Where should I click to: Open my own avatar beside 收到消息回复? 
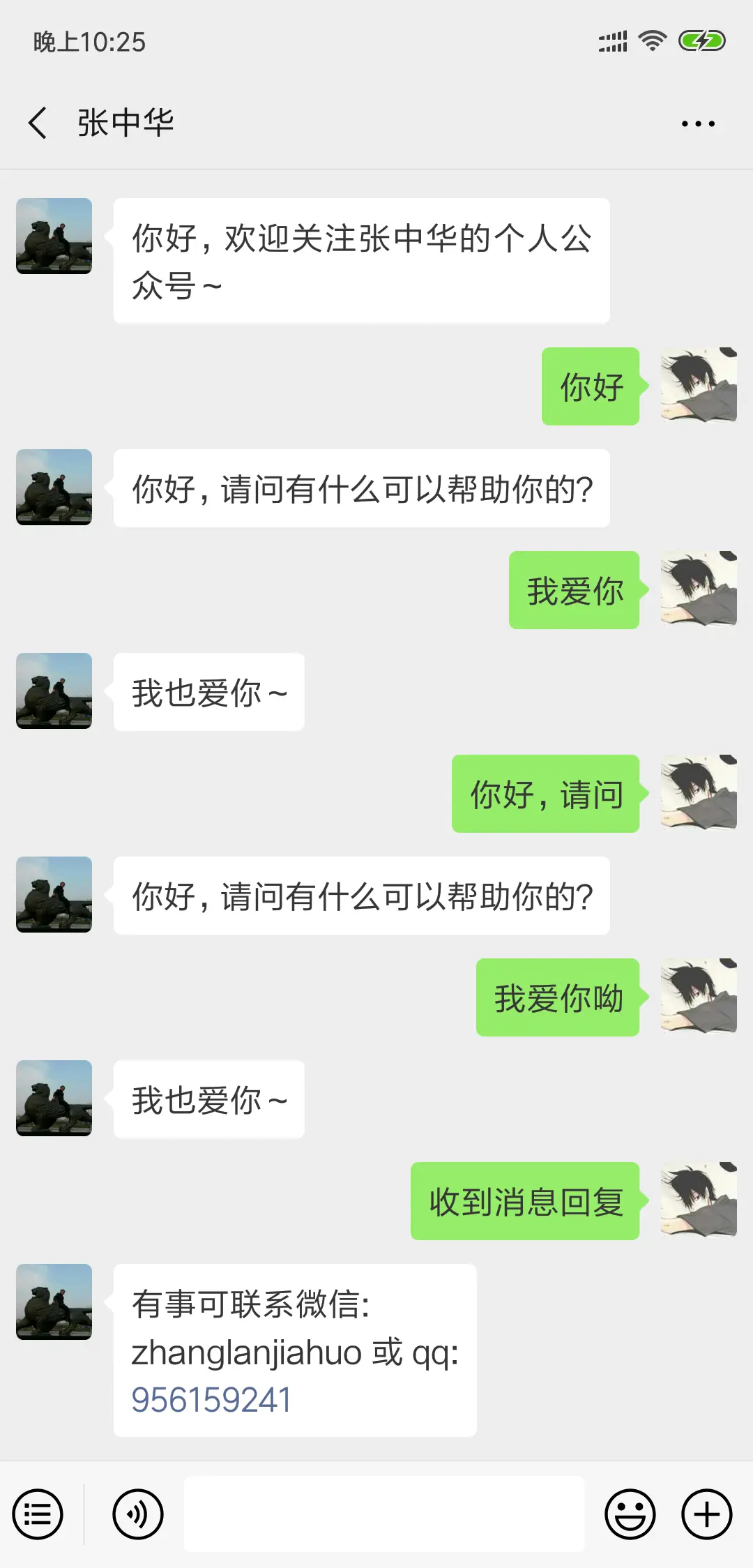click(699, 1200)
